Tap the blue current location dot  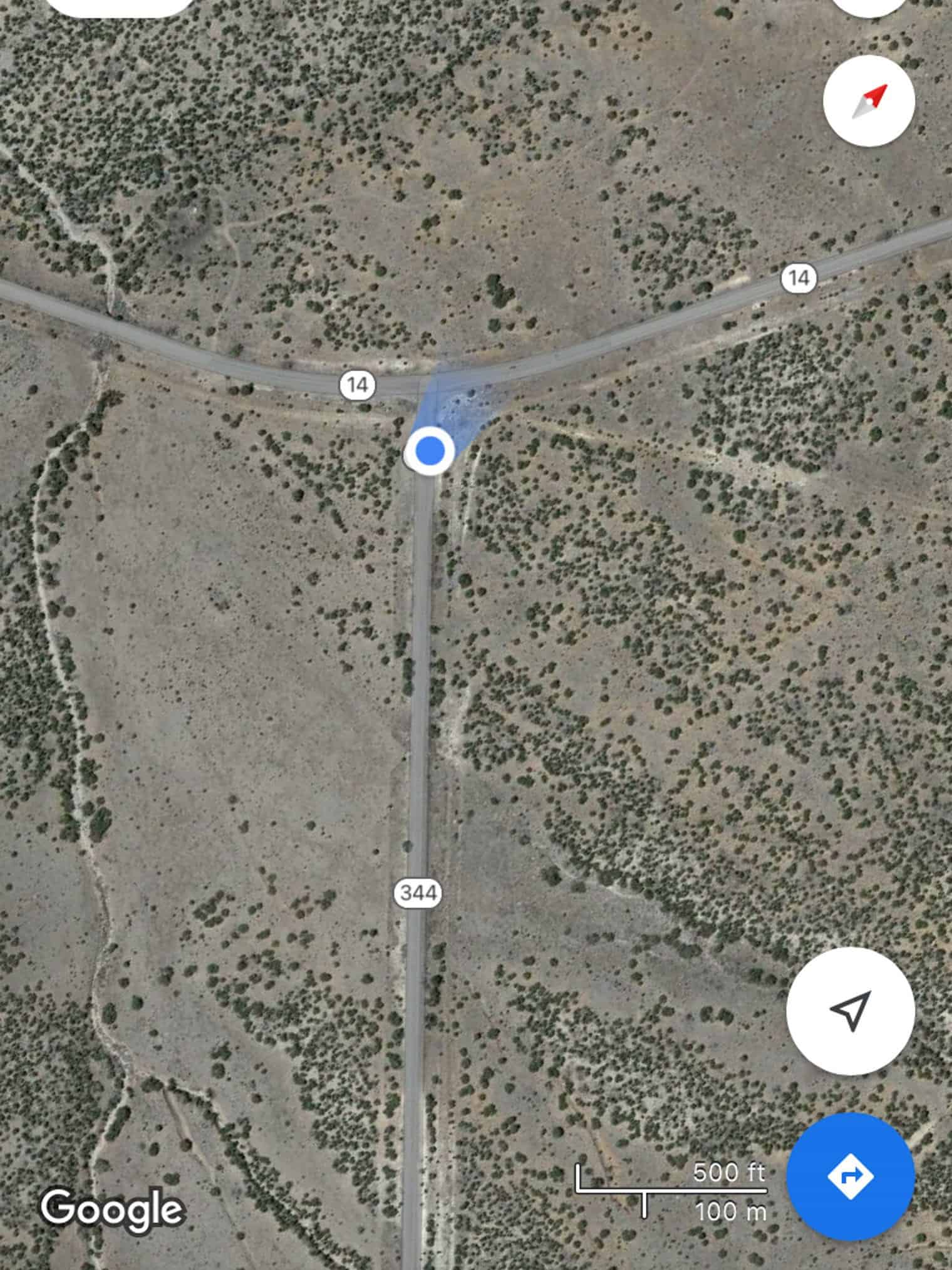tap(430, 450)
